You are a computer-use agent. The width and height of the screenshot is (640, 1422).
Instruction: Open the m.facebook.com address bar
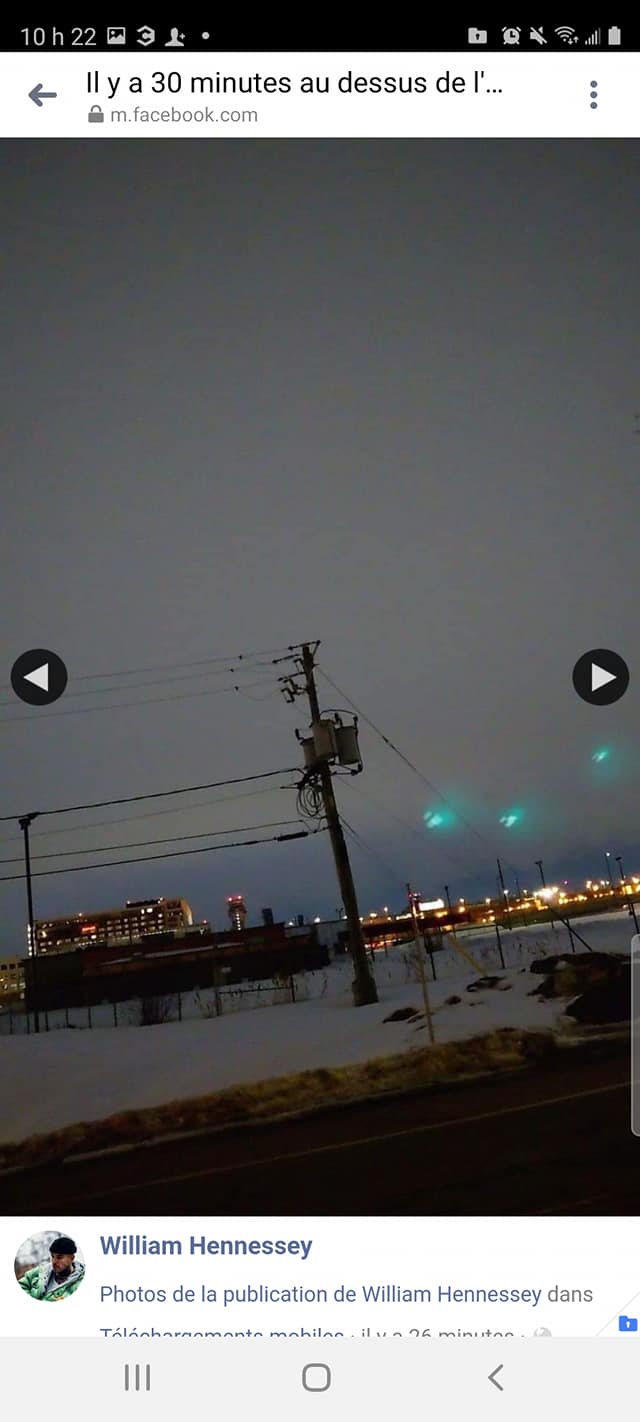click(x=184, y=115)
